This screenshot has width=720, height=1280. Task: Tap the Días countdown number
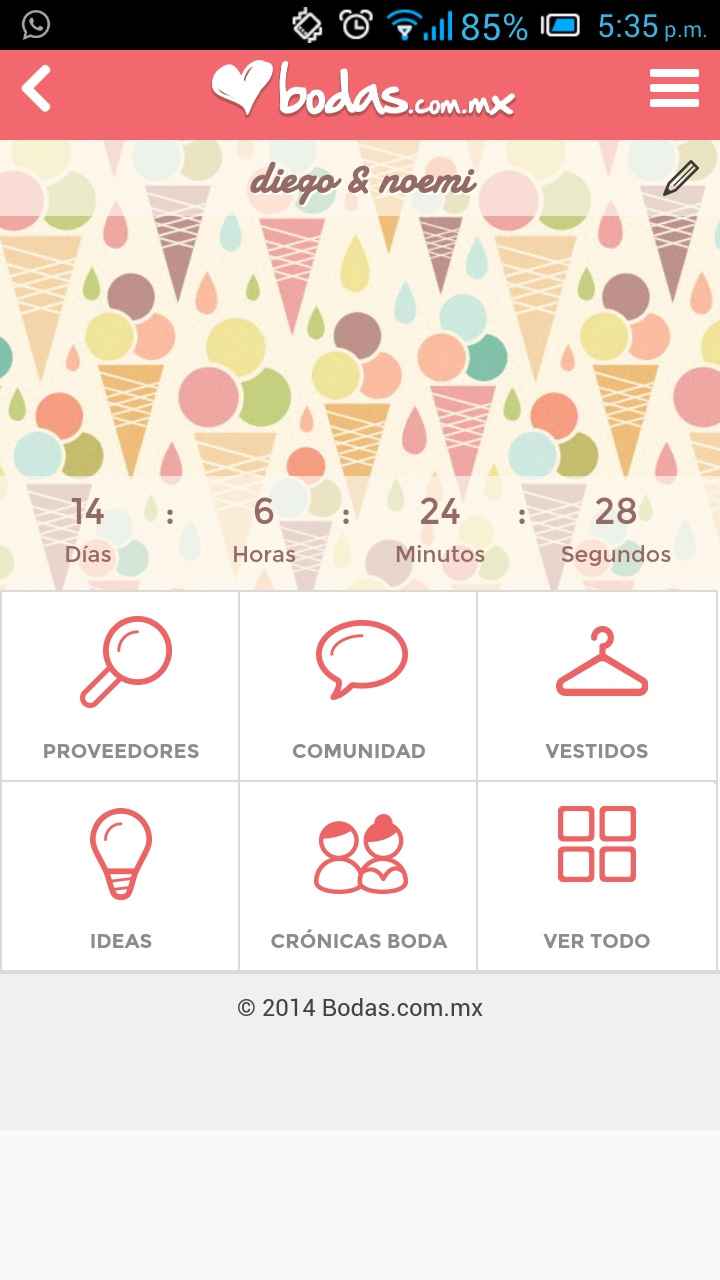click(88, 511)
